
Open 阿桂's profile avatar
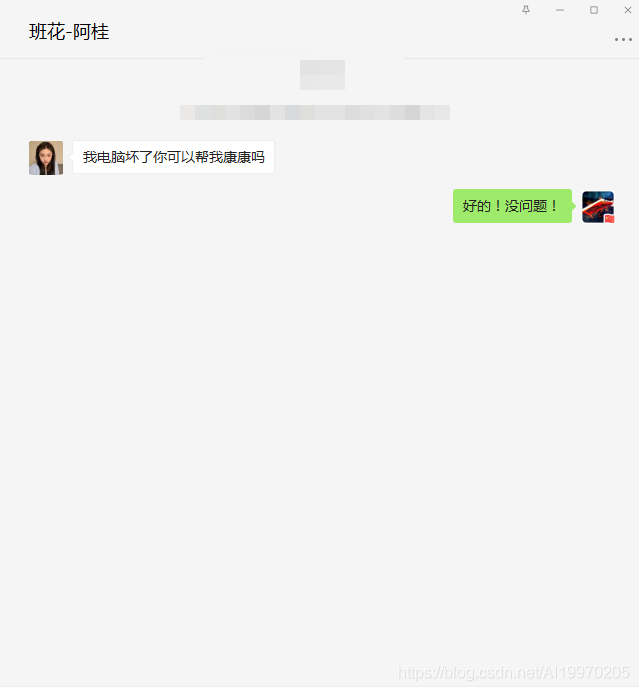46,158
